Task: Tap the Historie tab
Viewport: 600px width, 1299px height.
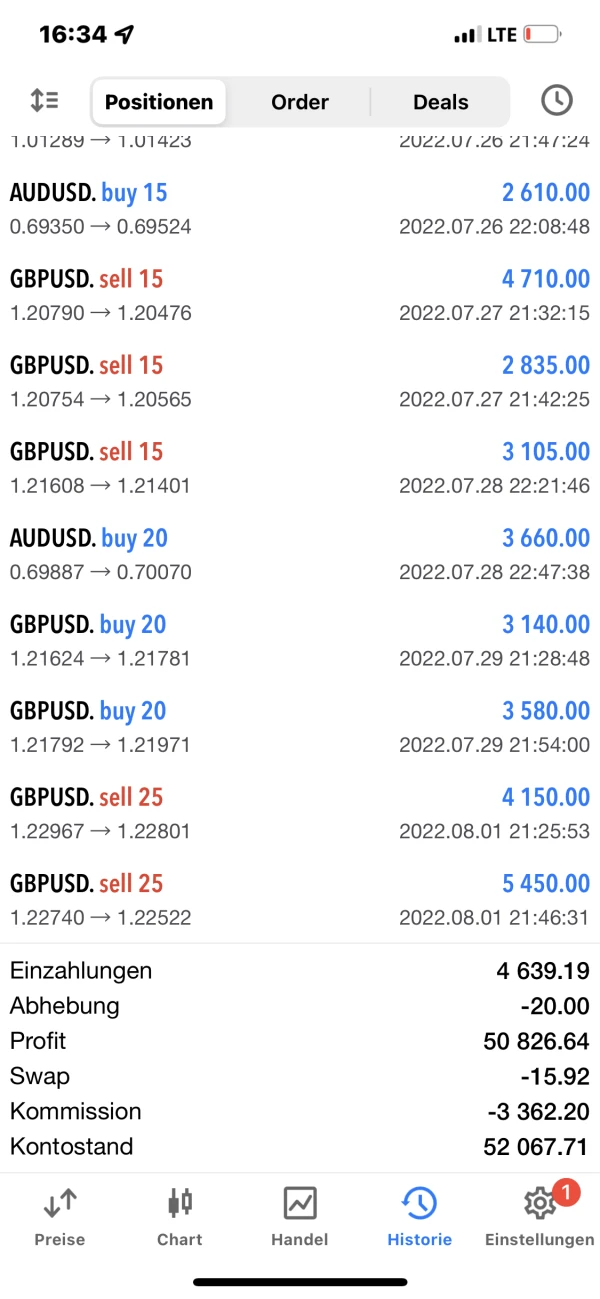Action: 420,1216
